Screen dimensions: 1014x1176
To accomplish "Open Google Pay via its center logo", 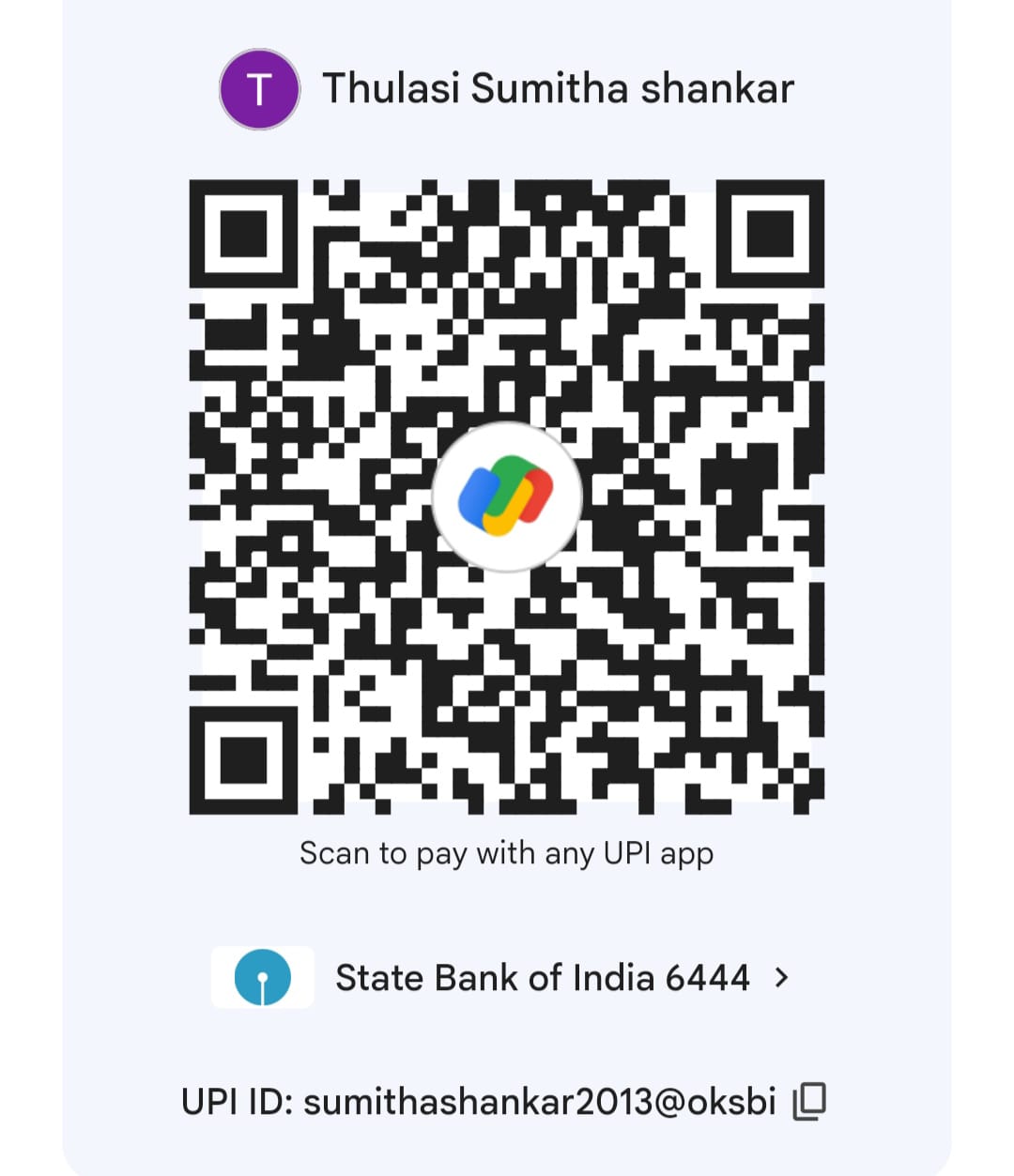I will (507, 497).
